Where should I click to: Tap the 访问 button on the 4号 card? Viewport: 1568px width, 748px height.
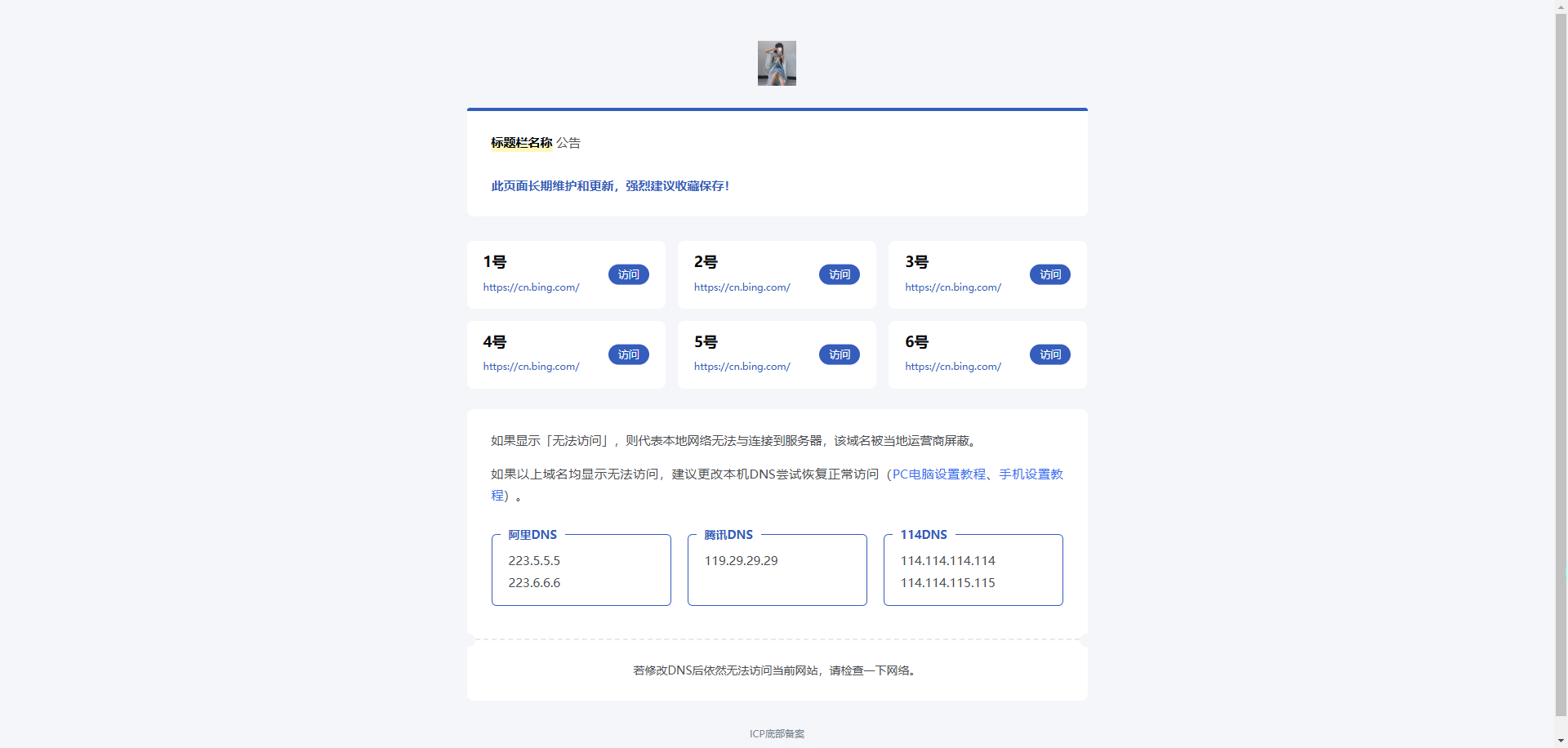coord(628,354)
